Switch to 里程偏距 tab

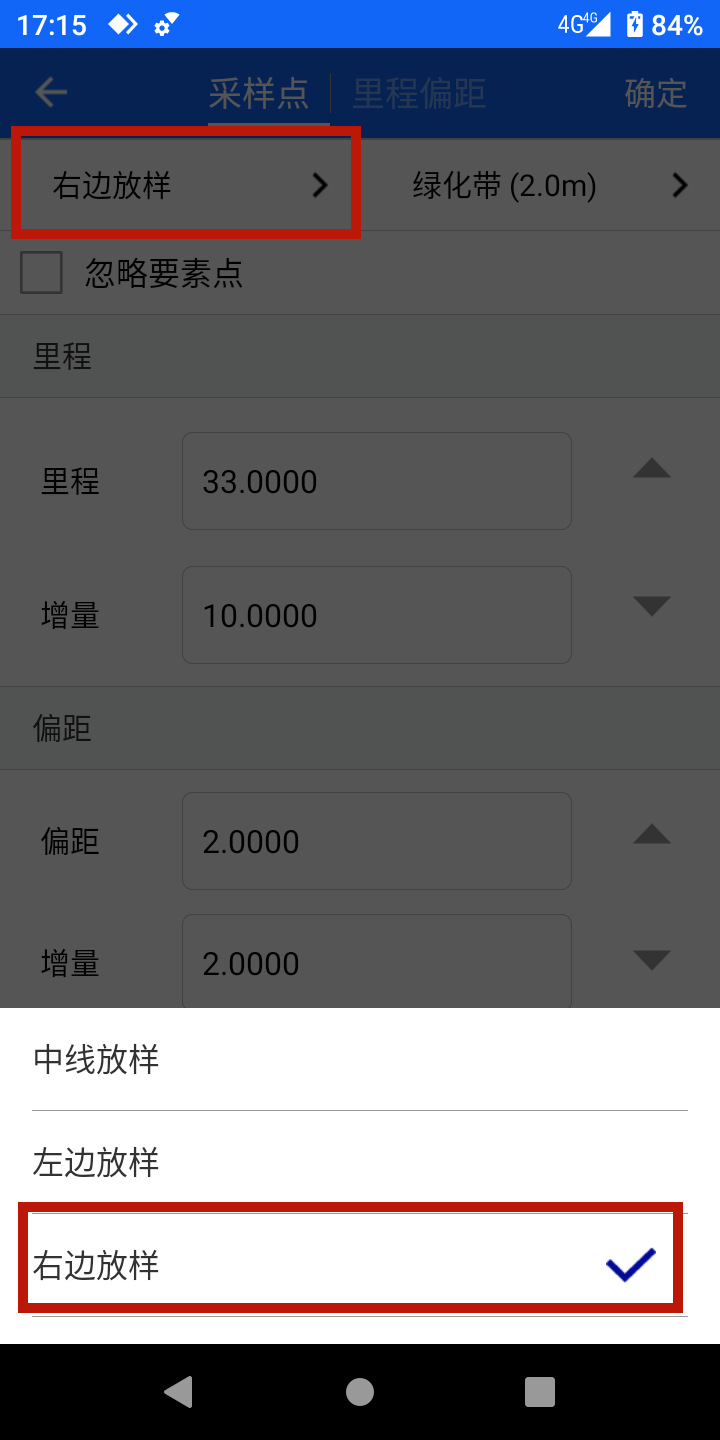[x=420, y=94]
